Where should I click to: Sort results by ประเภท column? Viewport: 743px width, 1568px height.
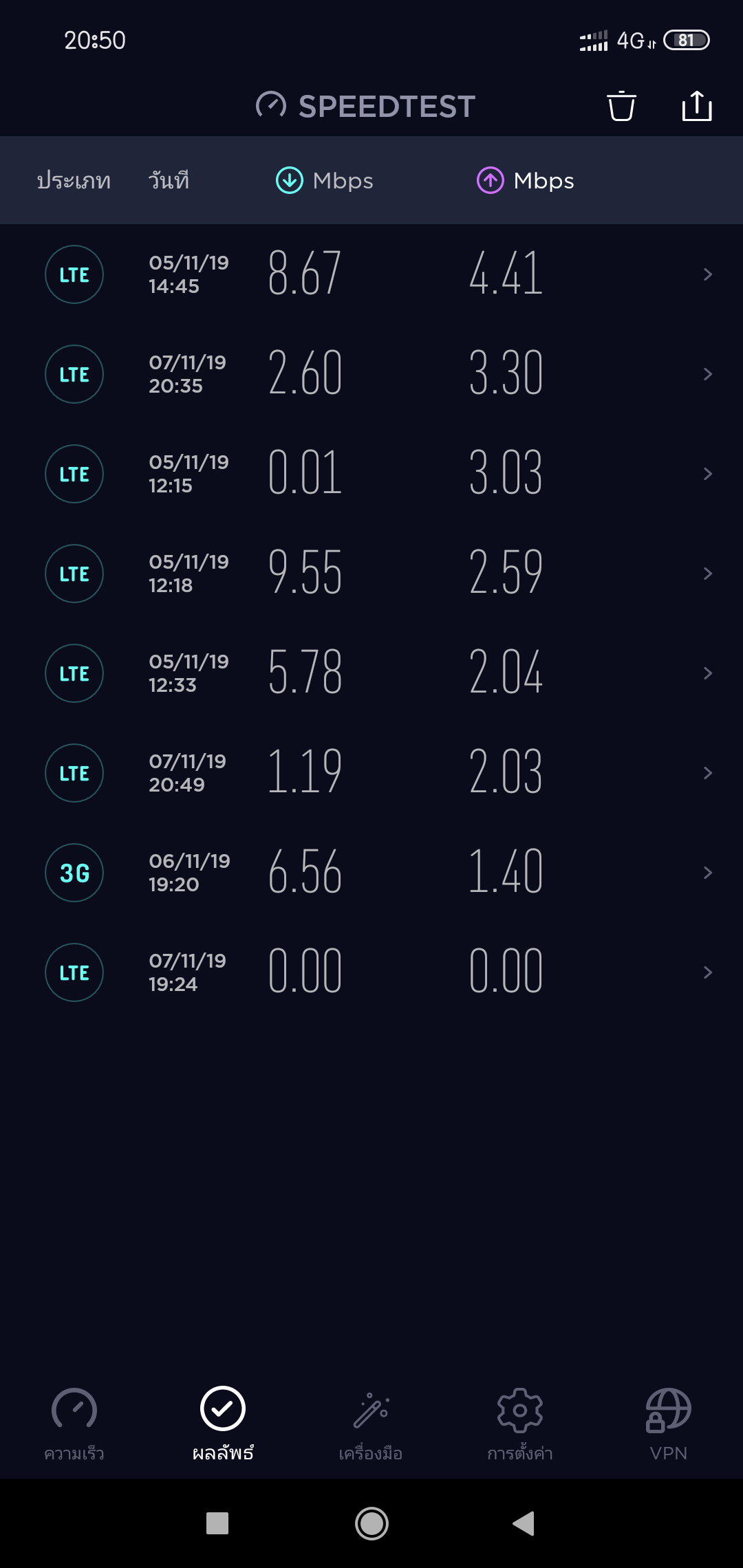pos(74,181)
